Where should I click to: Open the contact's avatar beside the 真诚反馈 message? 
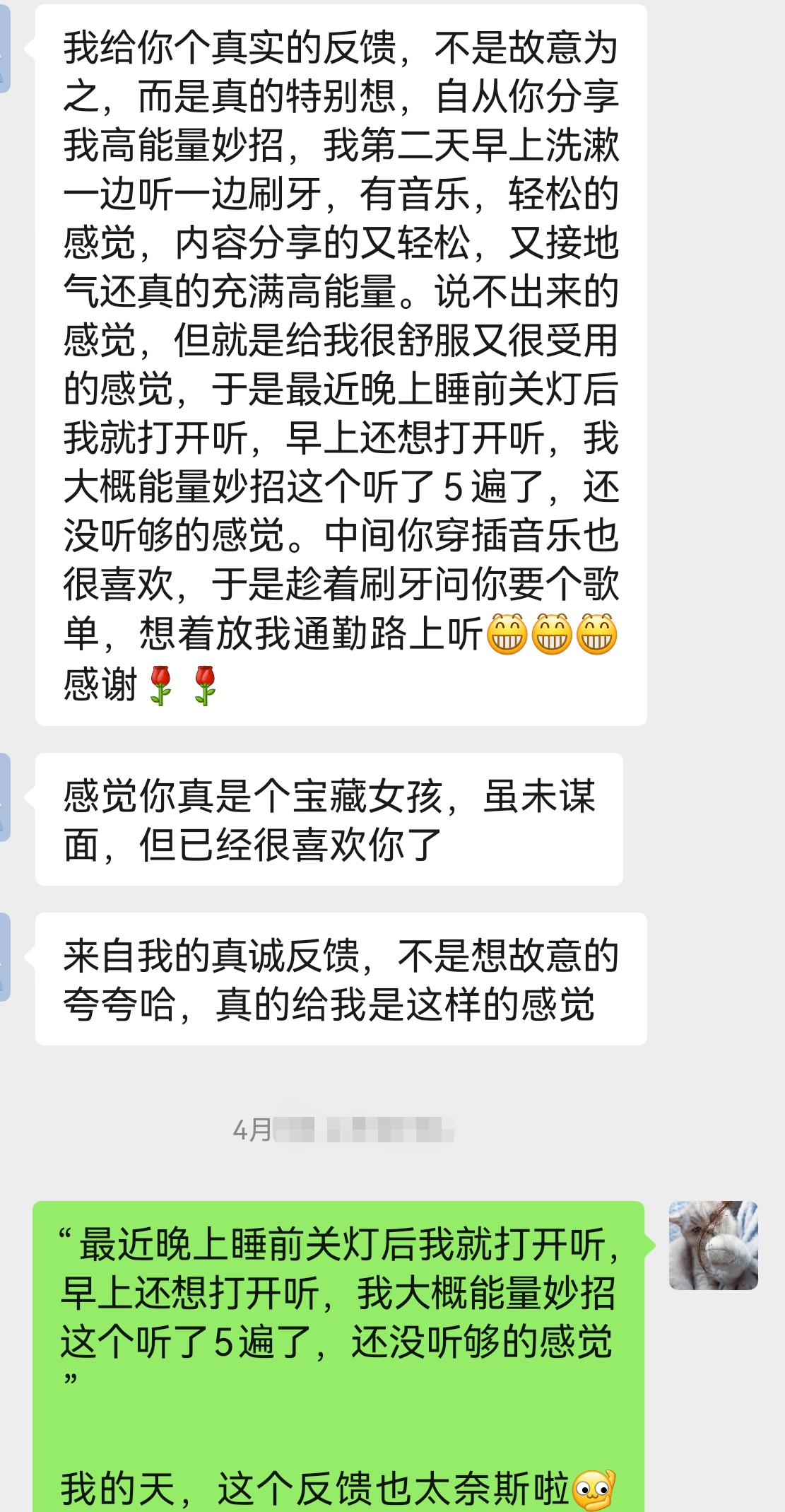click(x=4, y=956)
